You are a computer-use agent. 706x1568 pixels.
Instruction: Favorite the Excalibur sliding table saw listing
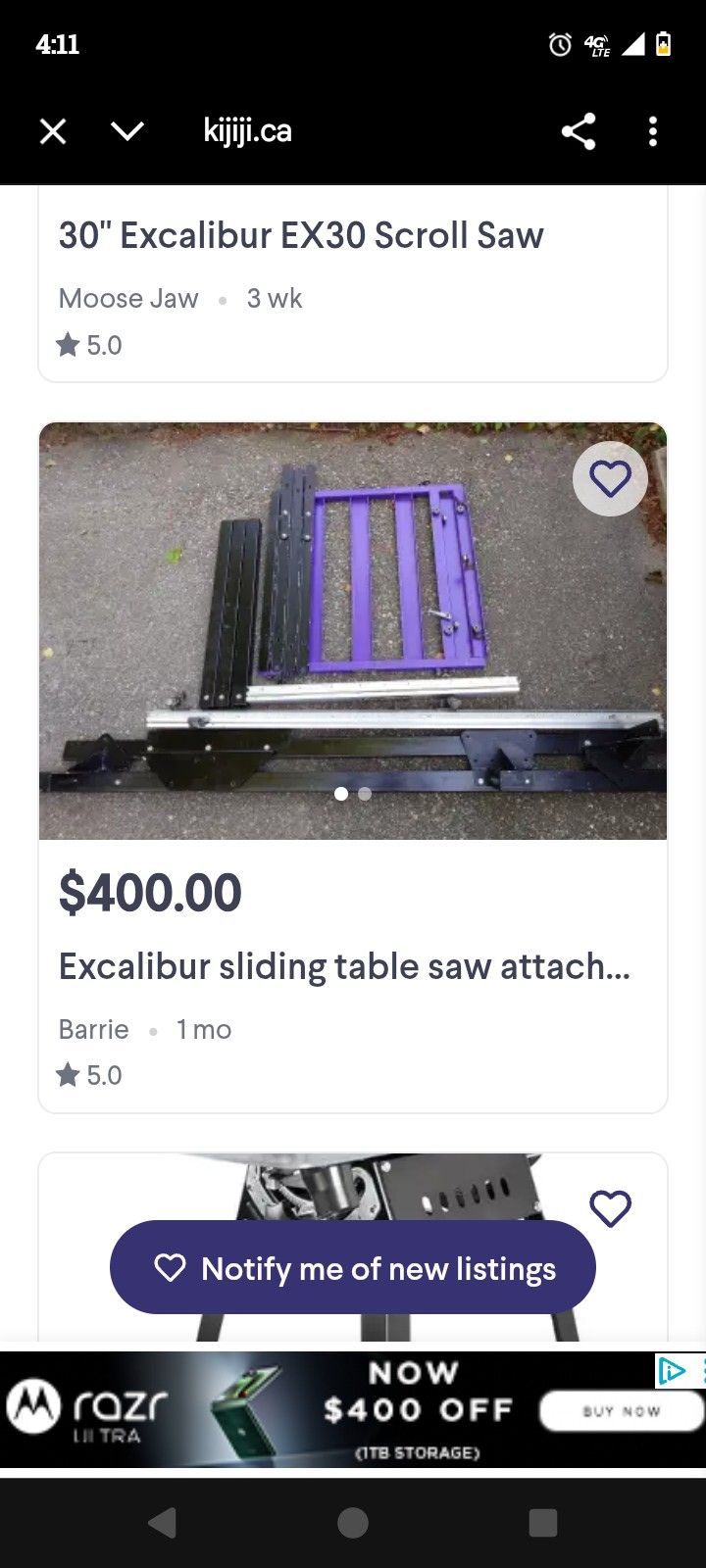(610, 477)
